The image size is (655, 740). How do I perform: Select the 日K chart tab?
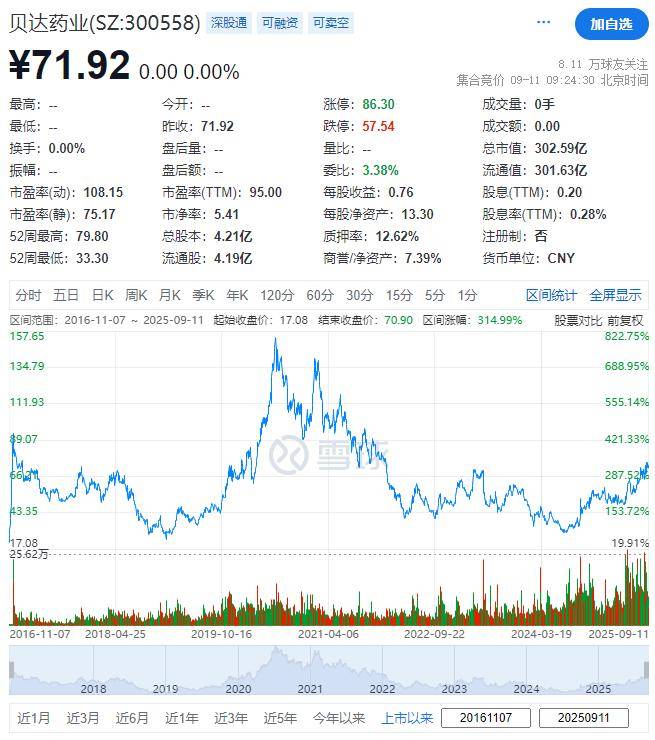(x=103, y=295)
